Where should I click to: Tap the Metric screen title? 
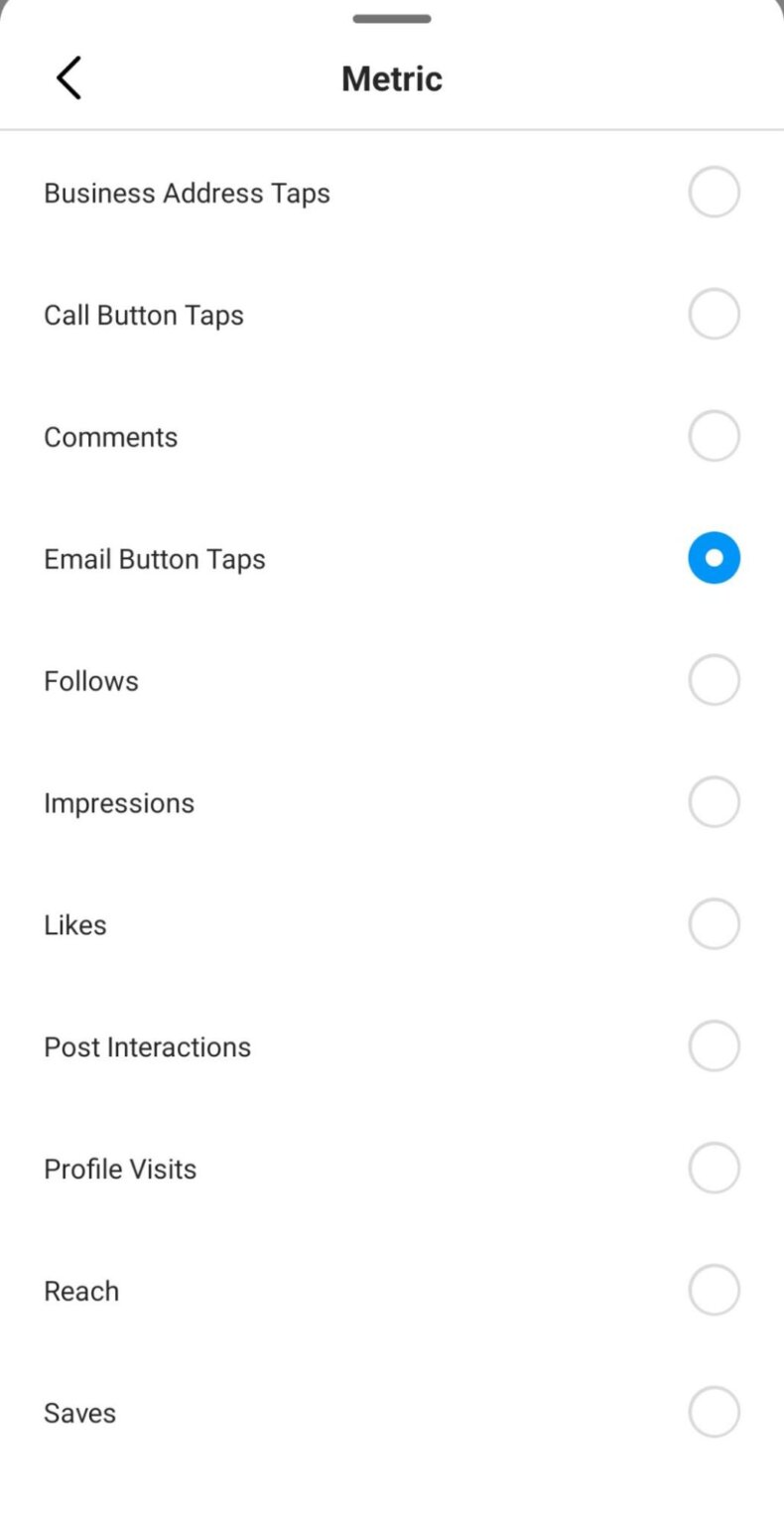tap(391, 77)
